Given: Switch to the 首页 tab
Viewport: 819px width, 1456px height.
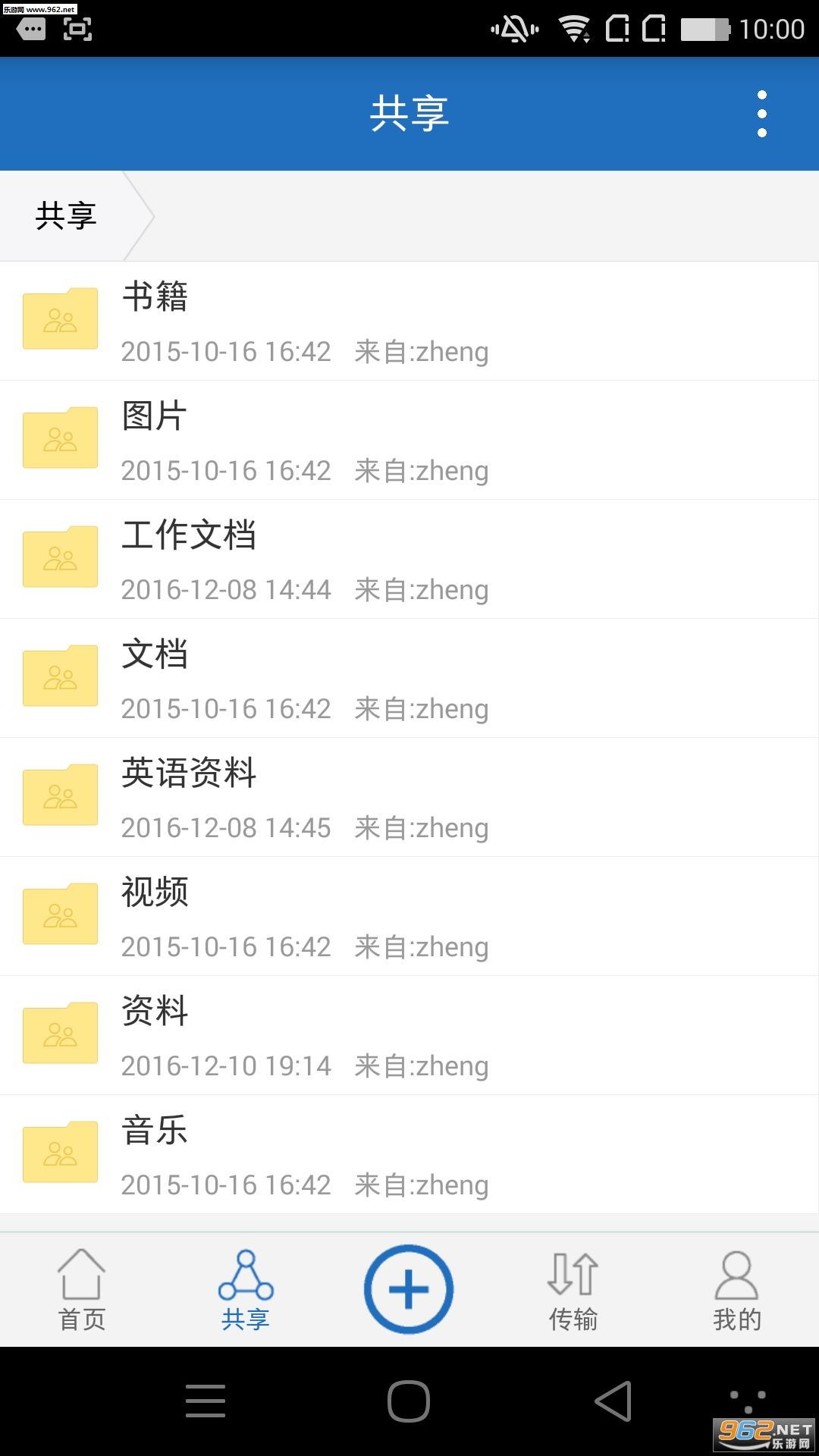Looking at the screenshot, I should [x=82, y=1290].
